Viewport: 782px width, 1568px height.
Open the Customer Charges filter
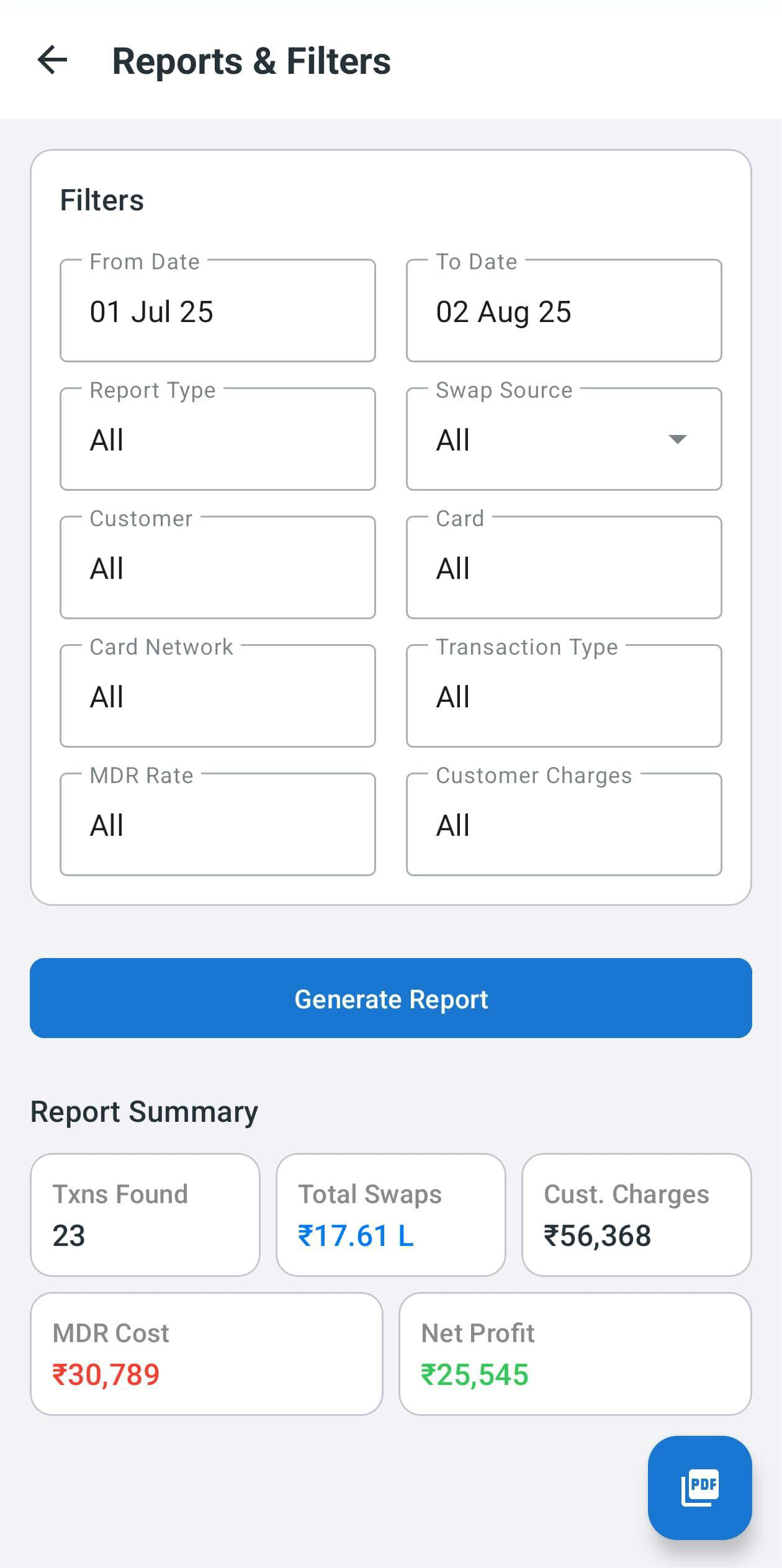pos(564,825)
